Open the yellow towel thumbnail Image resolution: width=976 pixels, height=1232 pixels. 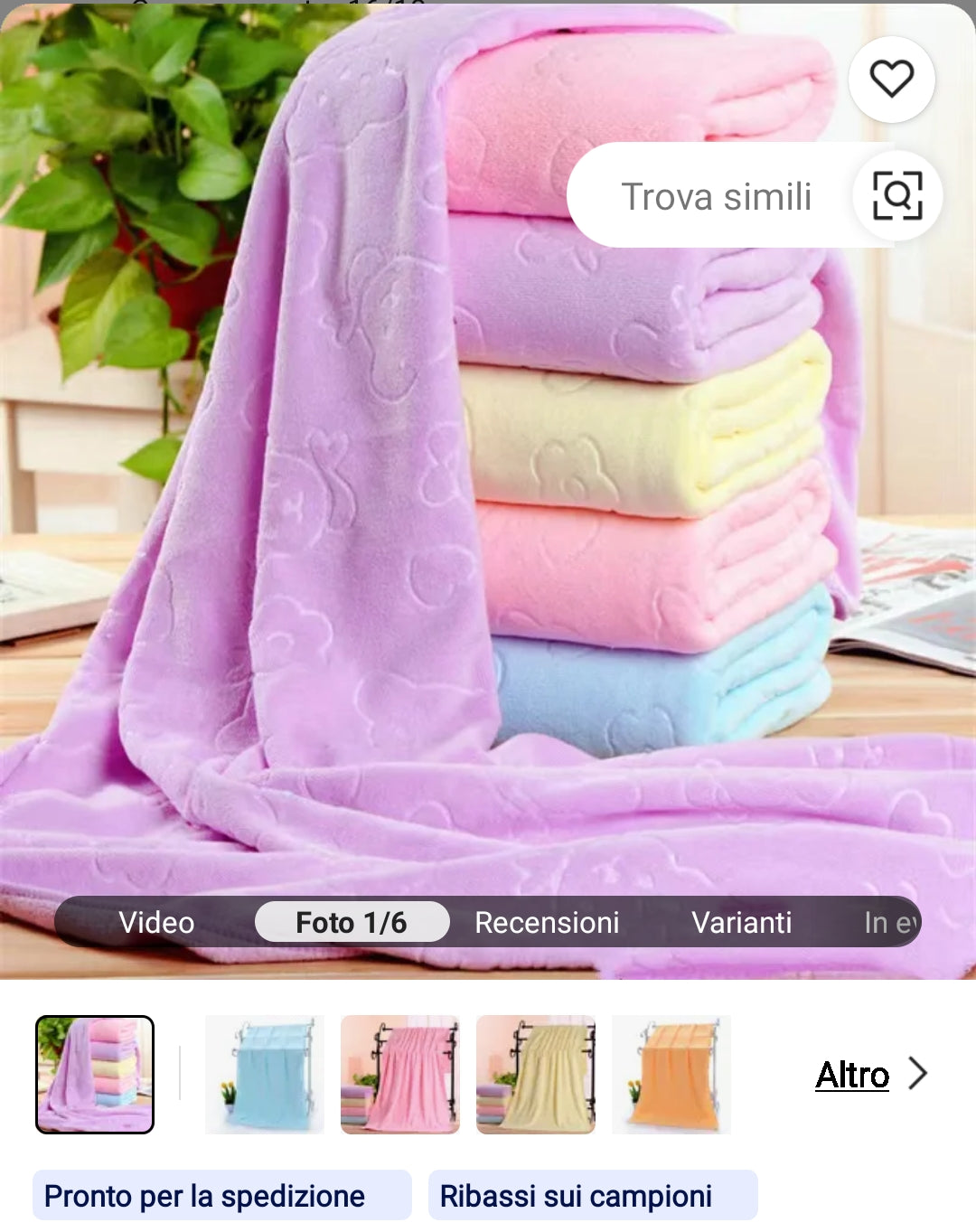(536, 1074)
